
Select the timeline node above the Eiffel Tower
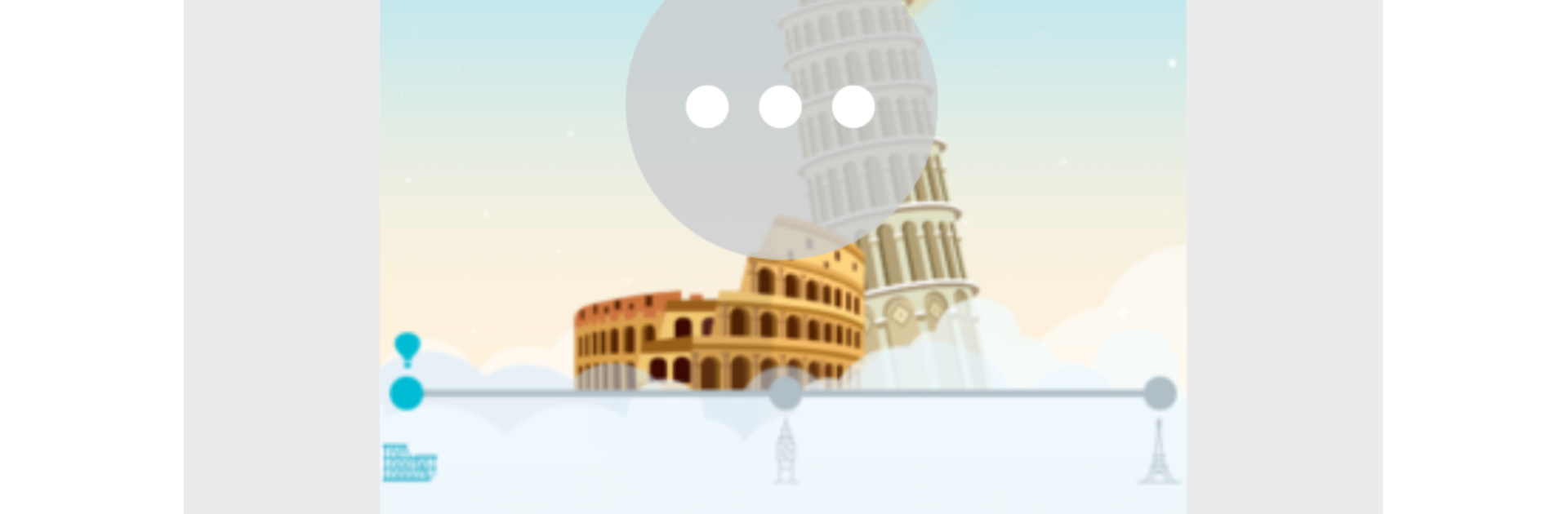pos(1159,392)
